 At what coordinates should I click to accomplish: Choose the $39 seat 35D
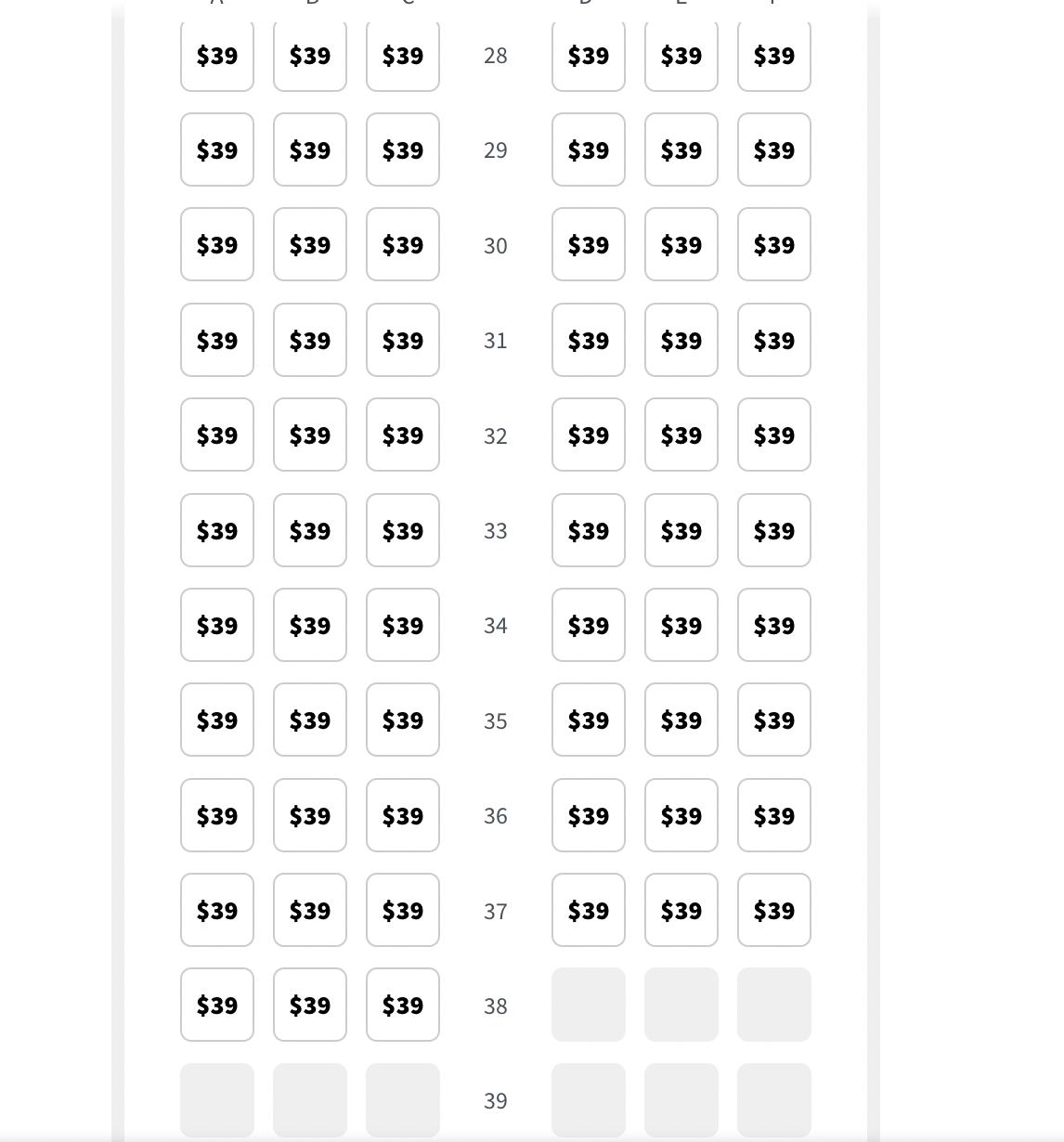tap(589, 720)
